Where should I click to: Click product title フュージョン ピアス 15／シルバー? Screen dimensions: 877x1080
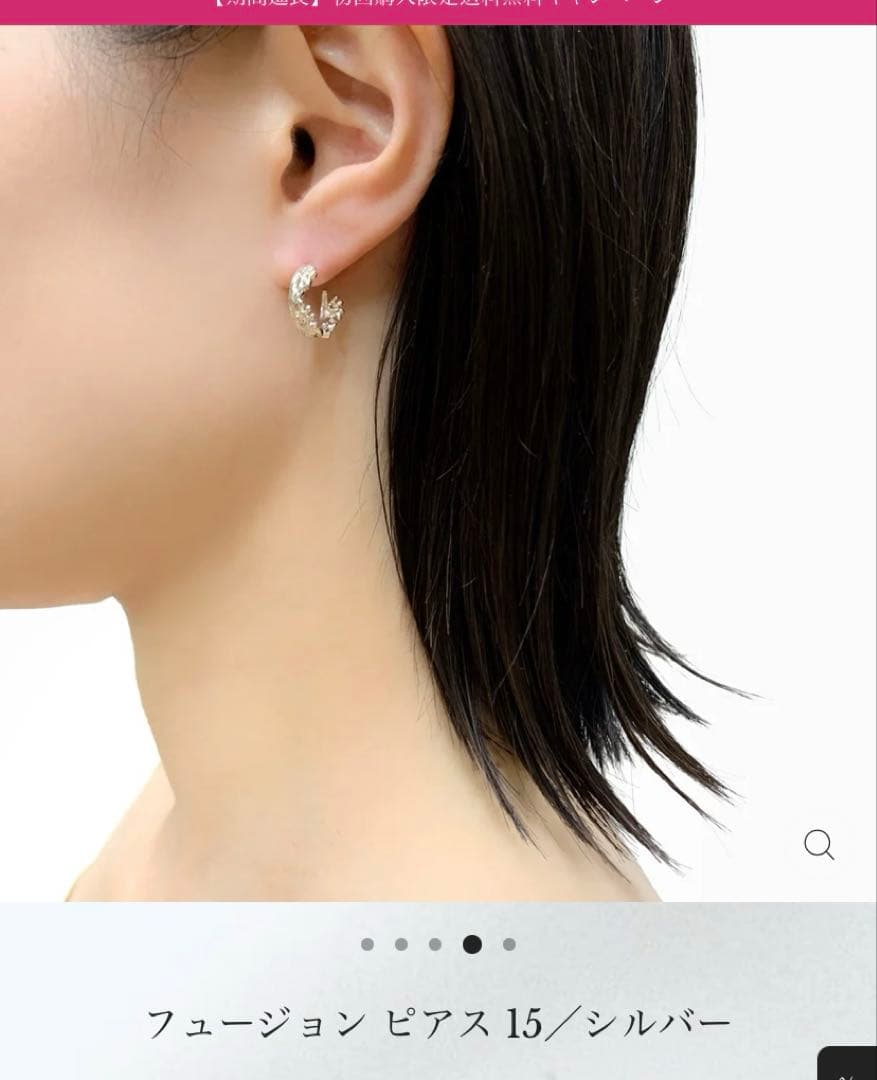point(438,1022)
